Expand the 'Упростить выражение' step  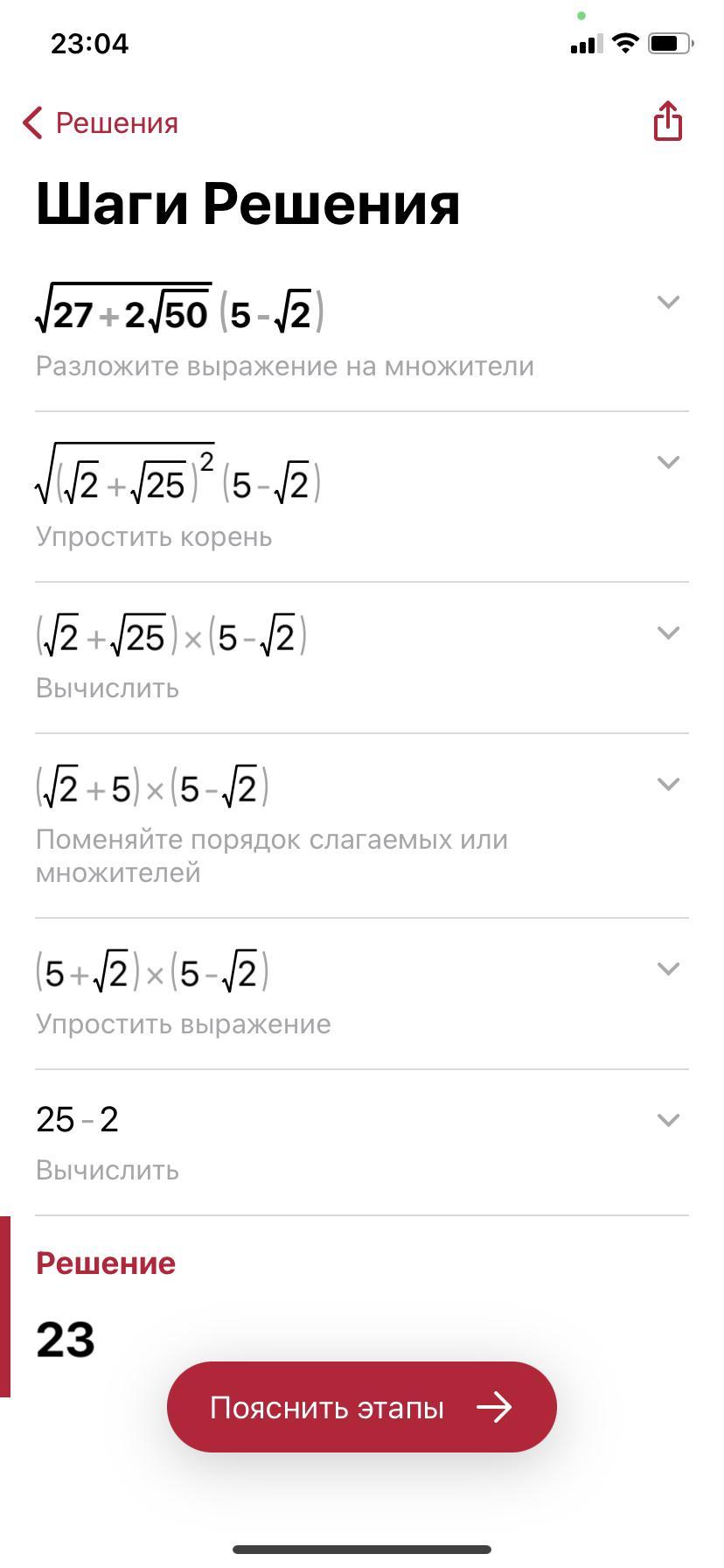point(668,969)
